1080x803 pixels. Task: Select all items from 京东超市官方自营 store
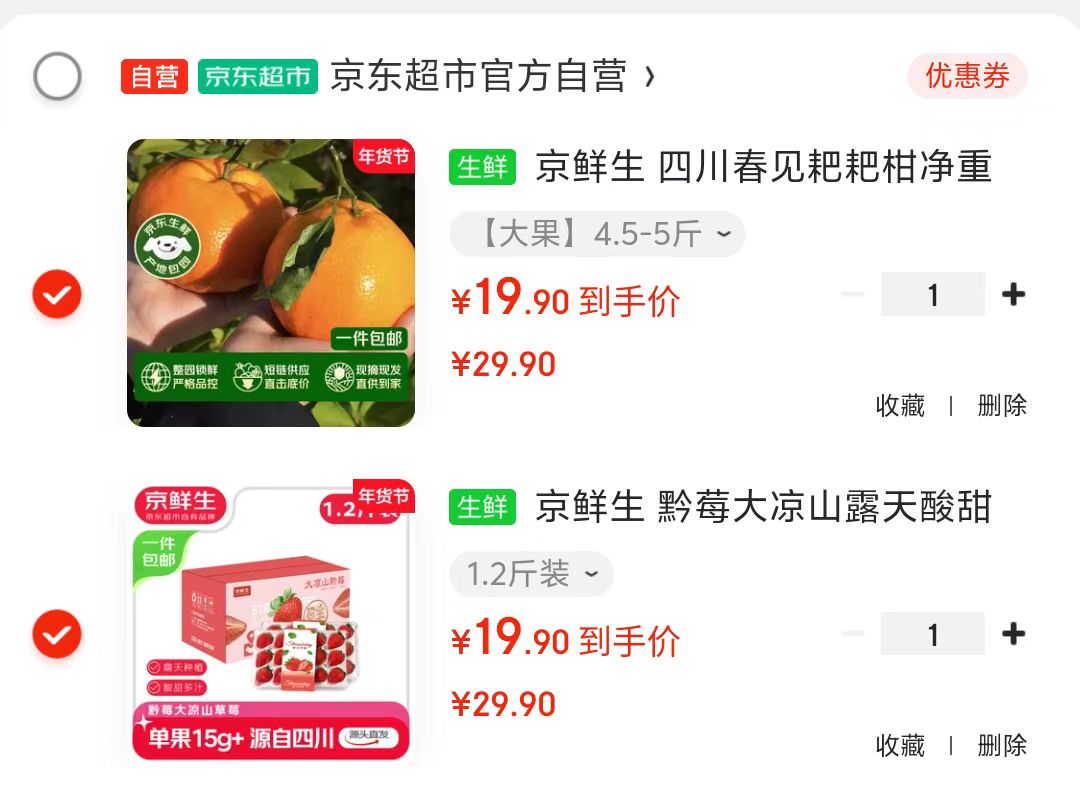(57, 76)
